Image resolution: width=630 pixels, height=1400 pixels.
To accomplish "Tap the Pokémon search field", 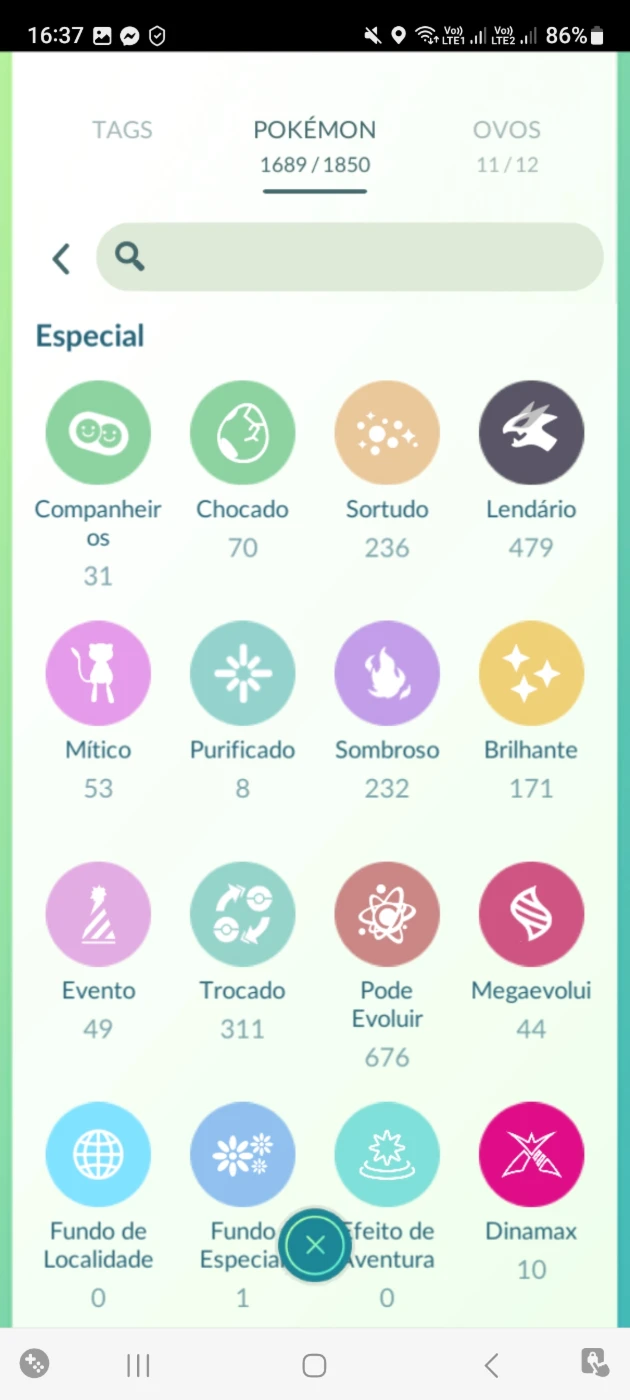I will [350, 257].
